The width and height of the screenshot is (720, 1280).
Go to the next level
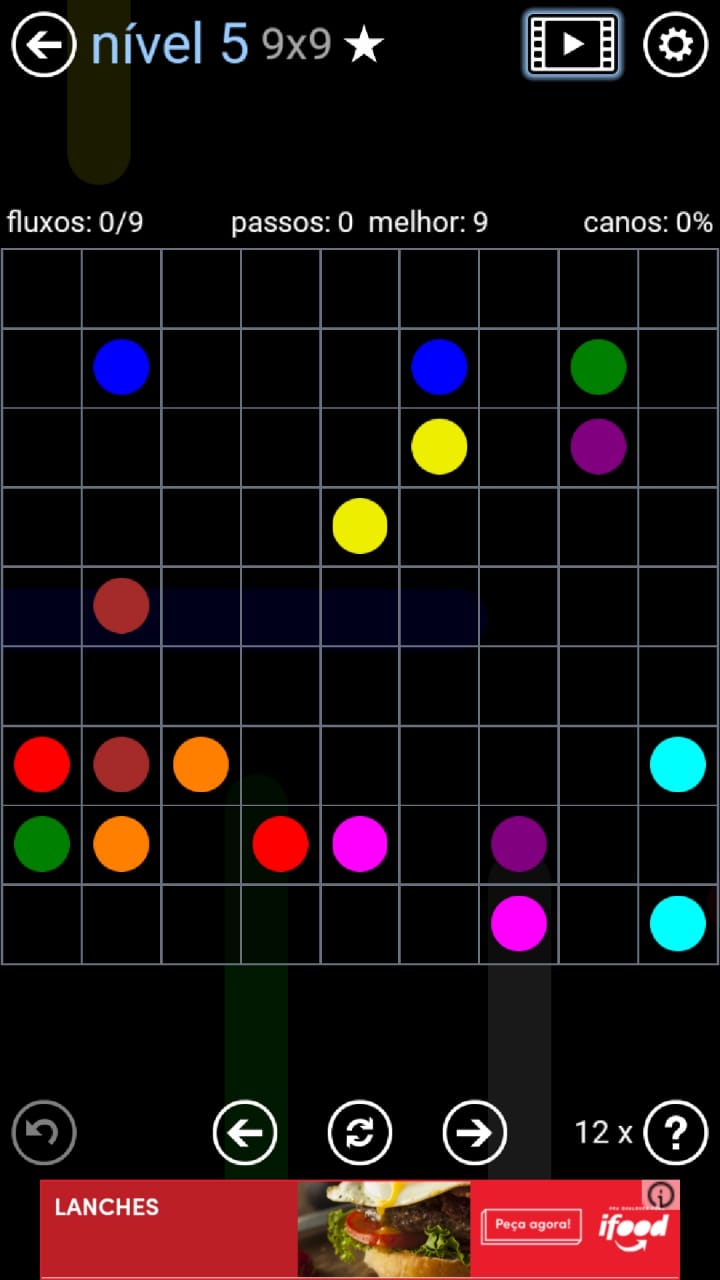tap(475, 1133)
